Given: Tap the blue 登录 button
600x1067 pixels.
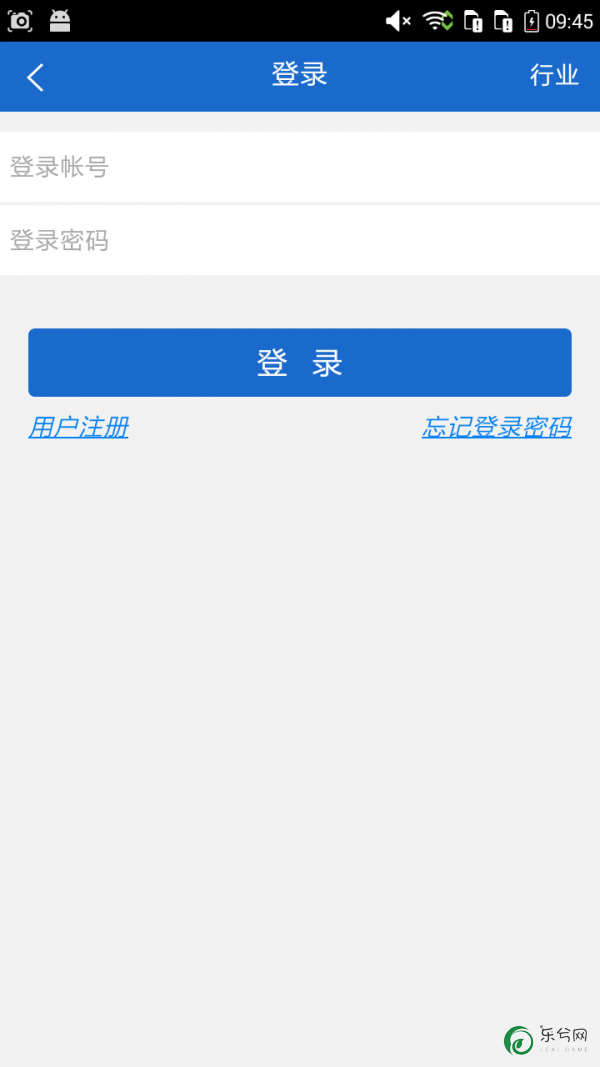Looking at the screenshot, I should click(x=300, y=363).
